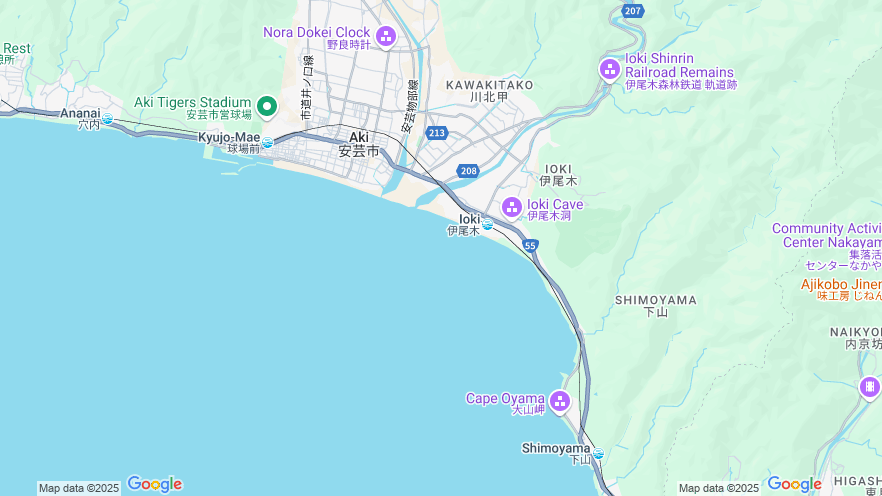Open the Shimoyama station marker
This screenshot has width=882, height=496.
point(598,454)
